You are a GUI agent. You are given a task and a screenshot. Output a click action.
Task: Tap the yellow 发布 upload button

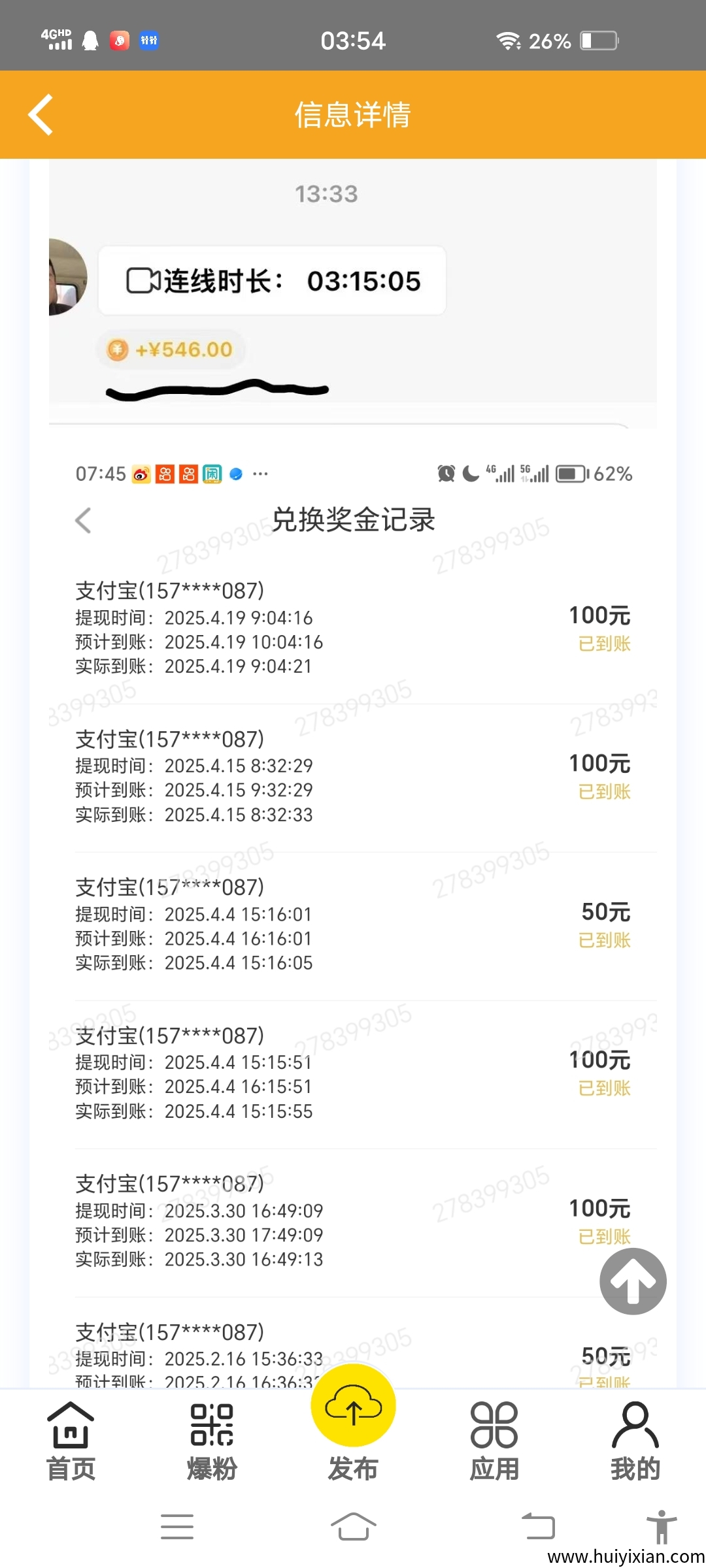pyautogui.click(x=353, y=1406)
